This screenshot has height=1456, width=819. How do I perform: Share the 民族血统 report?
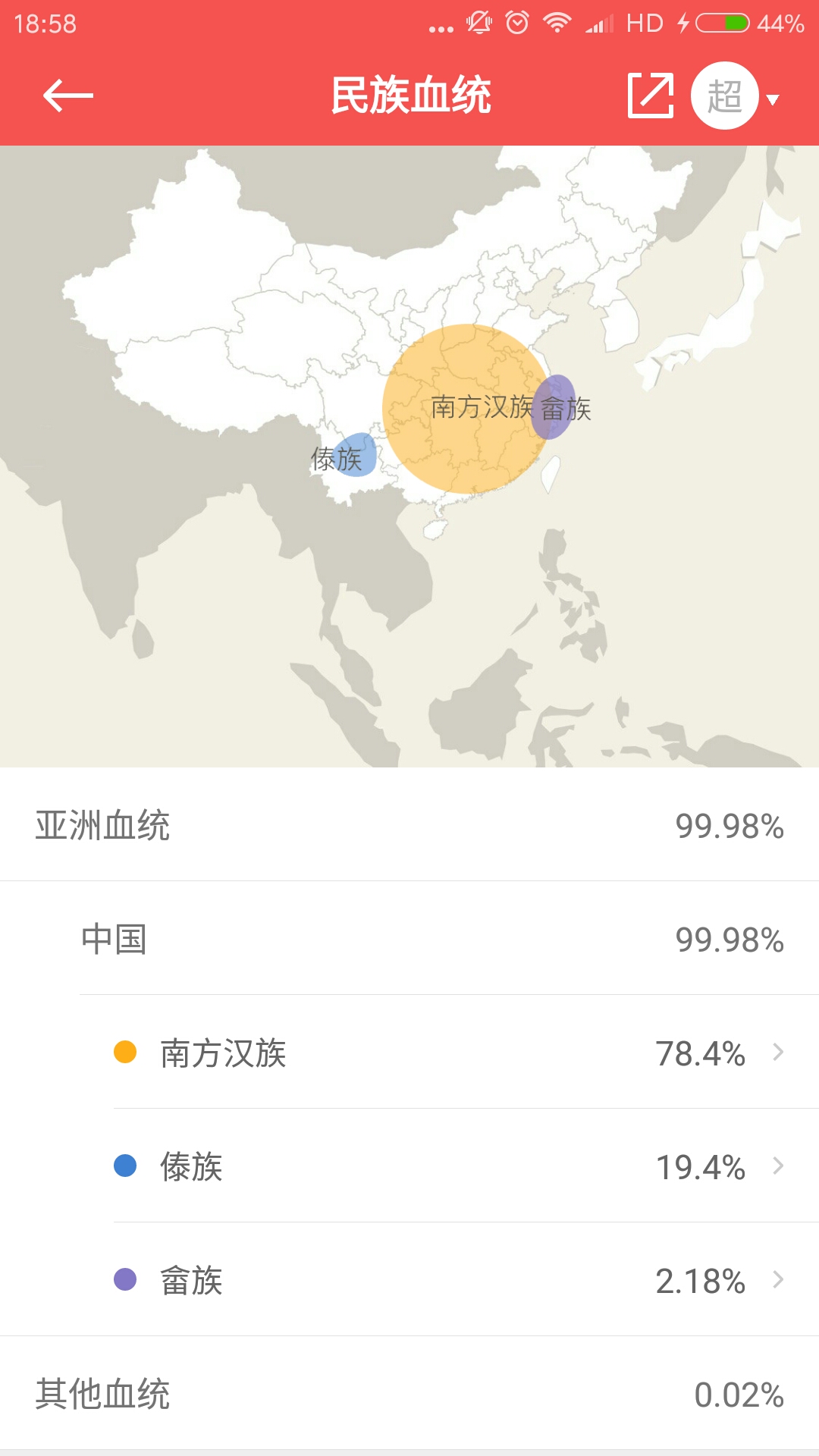(651, 96)
